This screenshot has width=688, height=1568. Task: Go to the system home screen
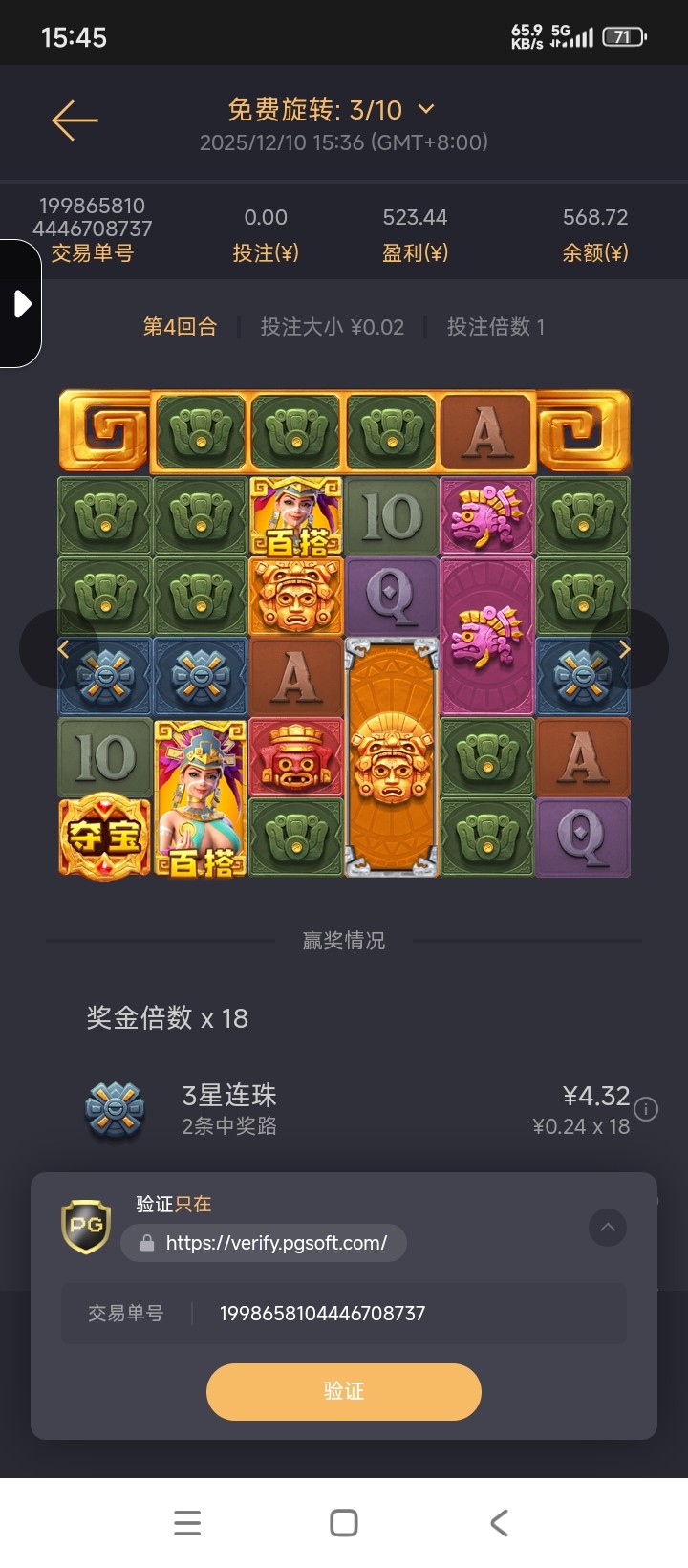(x=344, y=1523)
